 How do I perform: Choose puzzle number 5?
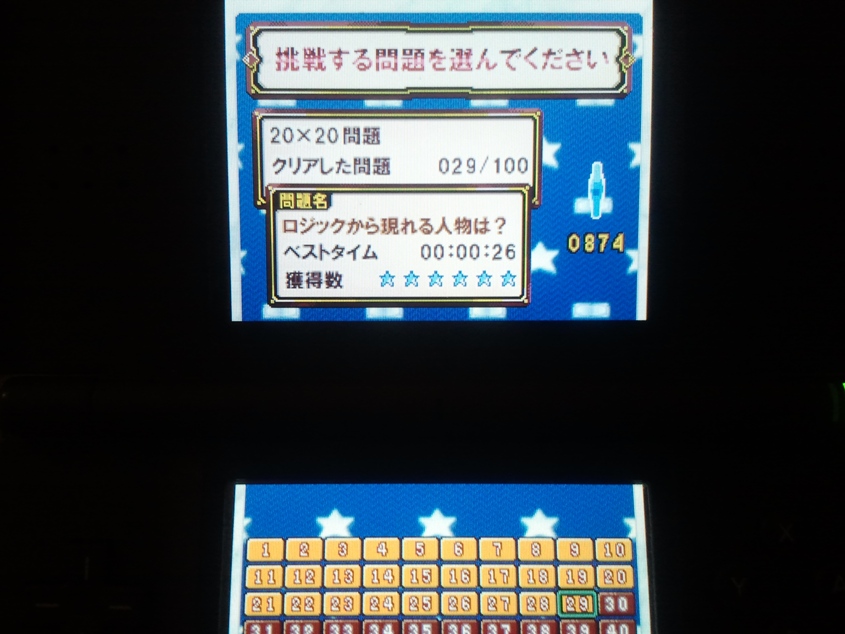coord(420,550)
